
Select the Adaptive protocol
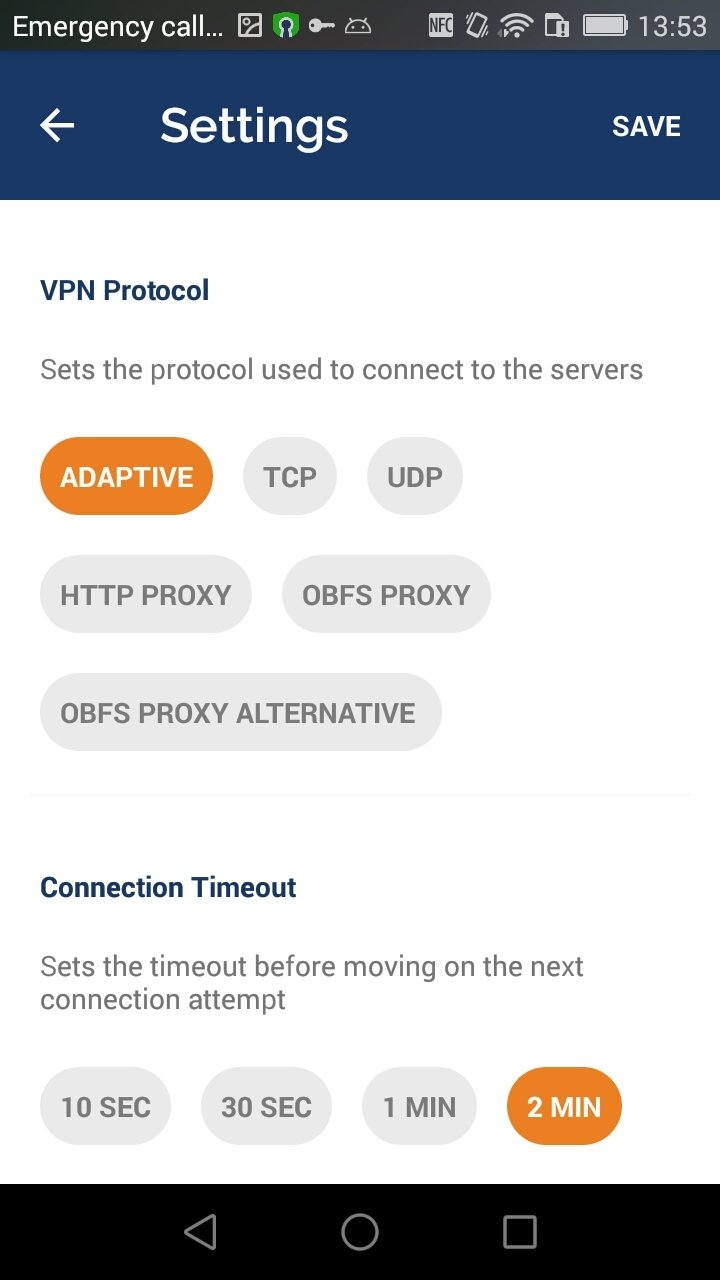(126, 476)
